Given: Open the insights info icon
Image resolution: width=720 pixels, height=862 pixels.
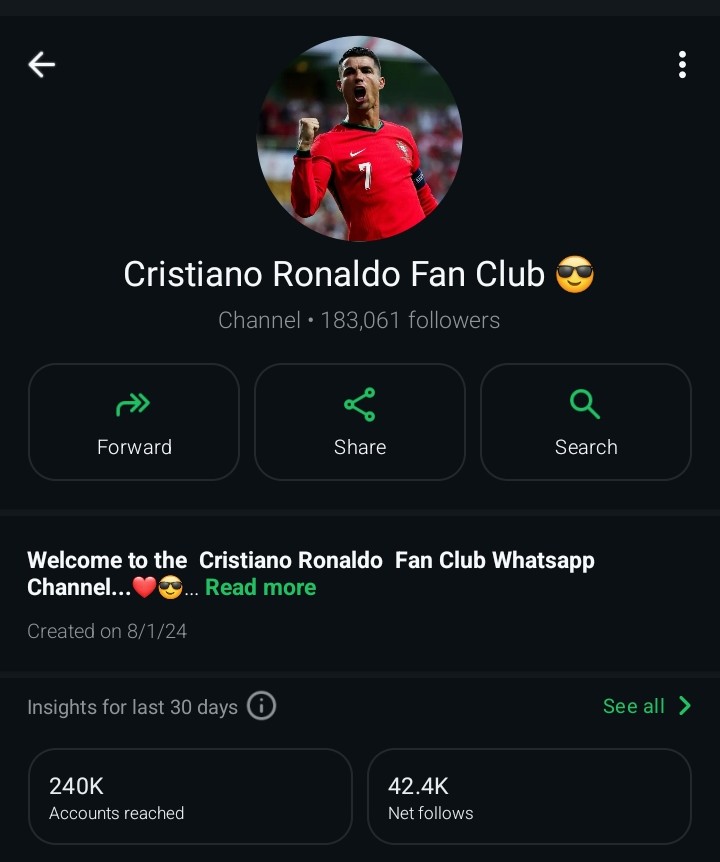Looking at the screenshot, I should click(261, 706).
